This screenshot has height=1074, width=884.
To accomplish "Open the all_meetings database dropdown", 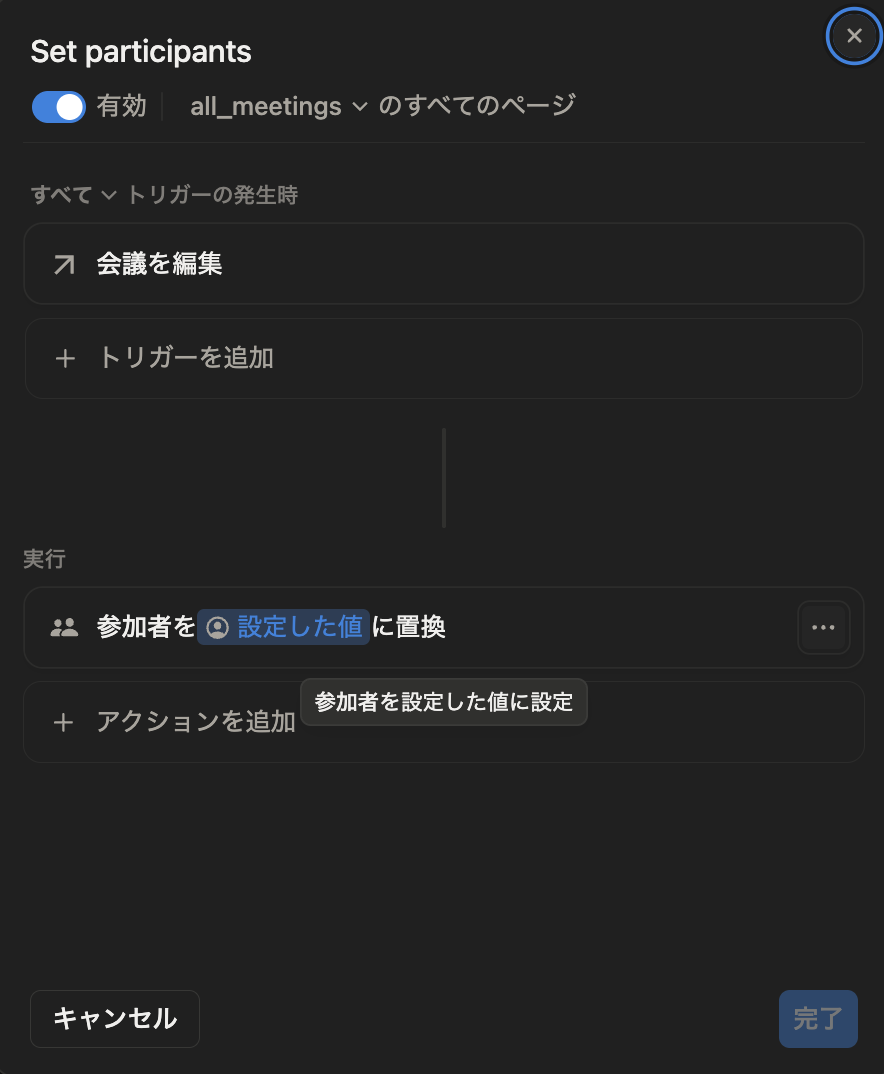I will tap(278, 106).
